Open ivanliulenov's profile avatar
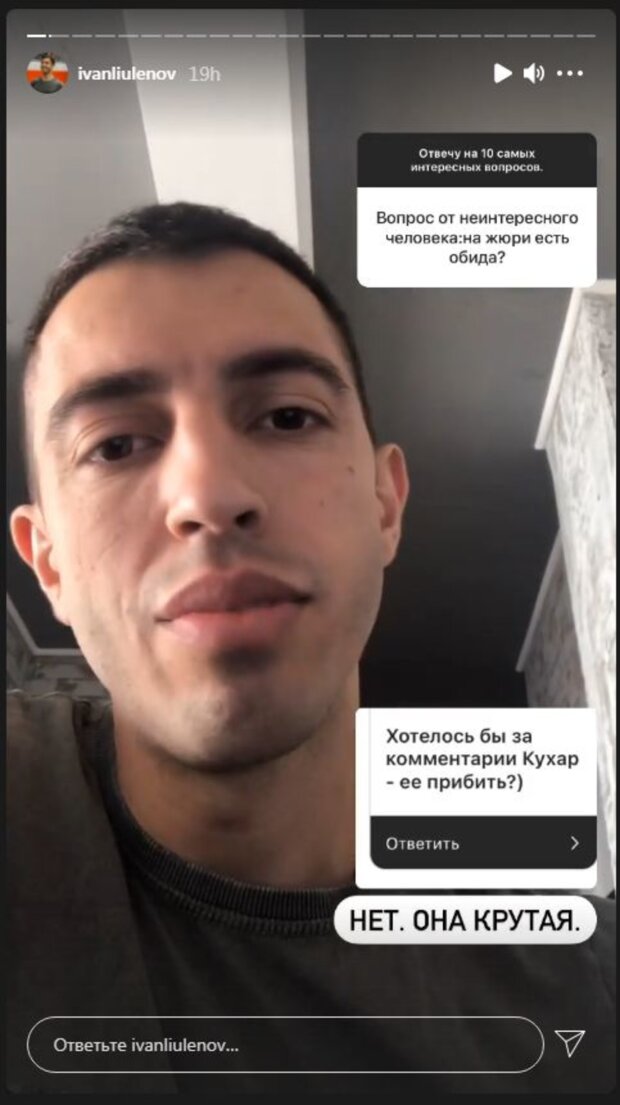This screenshot has width=620, height=1105. (x=47, y=73)
